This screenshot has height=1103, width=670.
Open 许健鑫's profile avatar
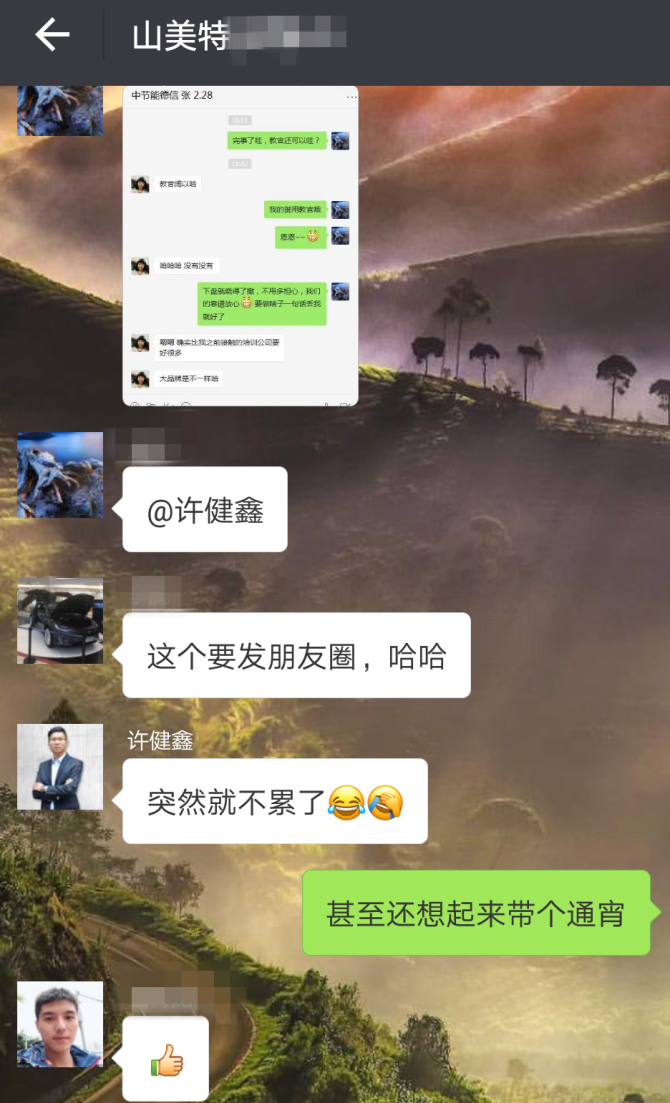[60, 767]
